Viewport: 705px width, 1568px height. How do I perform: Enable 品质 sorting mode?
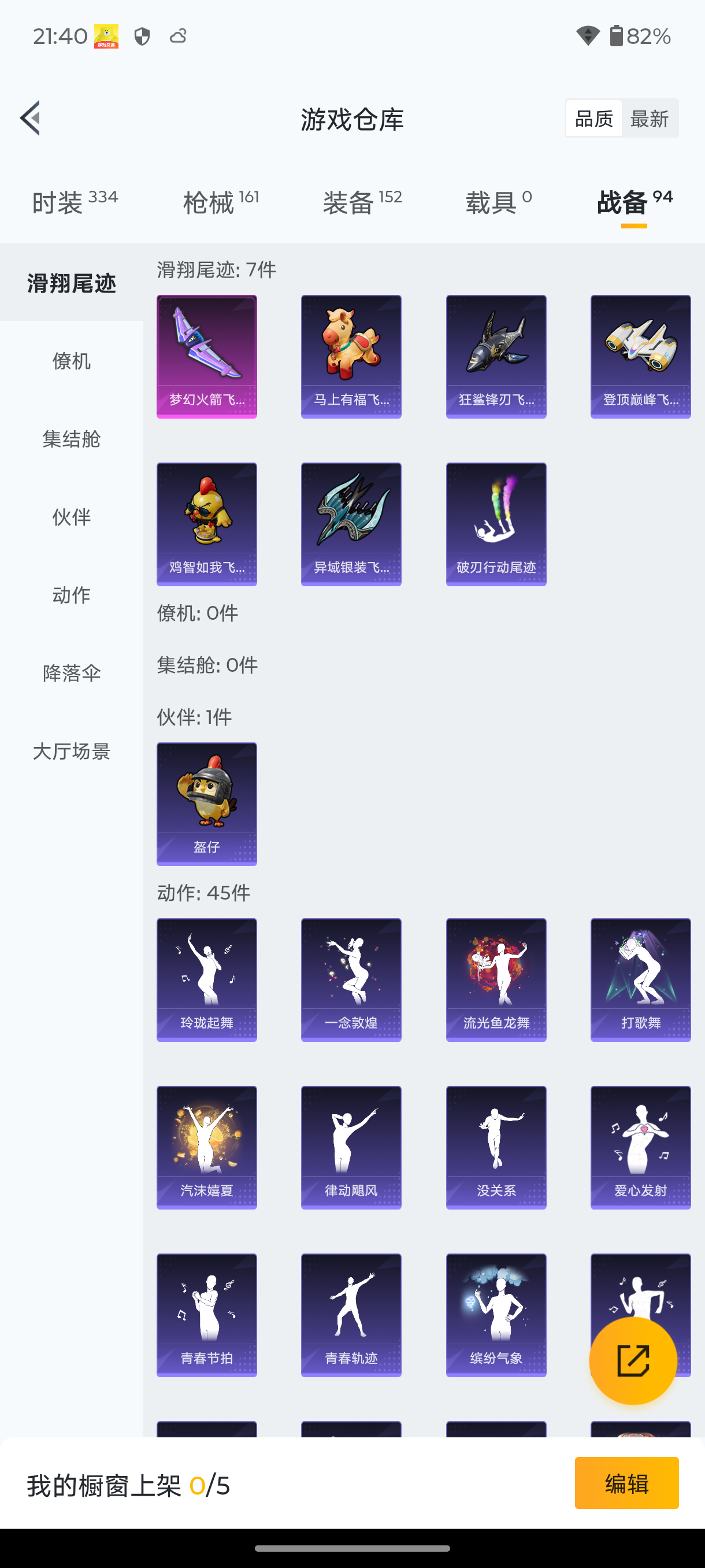(593, 118)
